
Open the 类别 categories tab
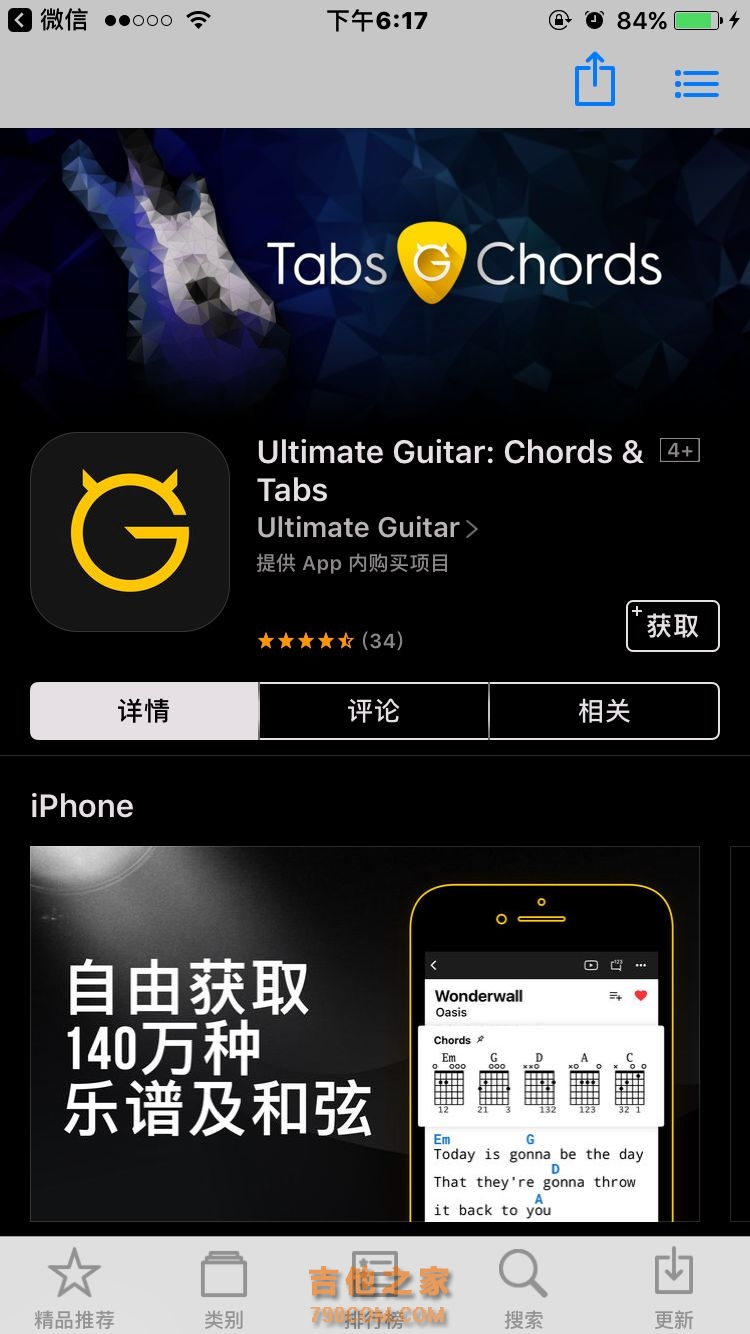pyautogui.click(x=224, y=1288)
